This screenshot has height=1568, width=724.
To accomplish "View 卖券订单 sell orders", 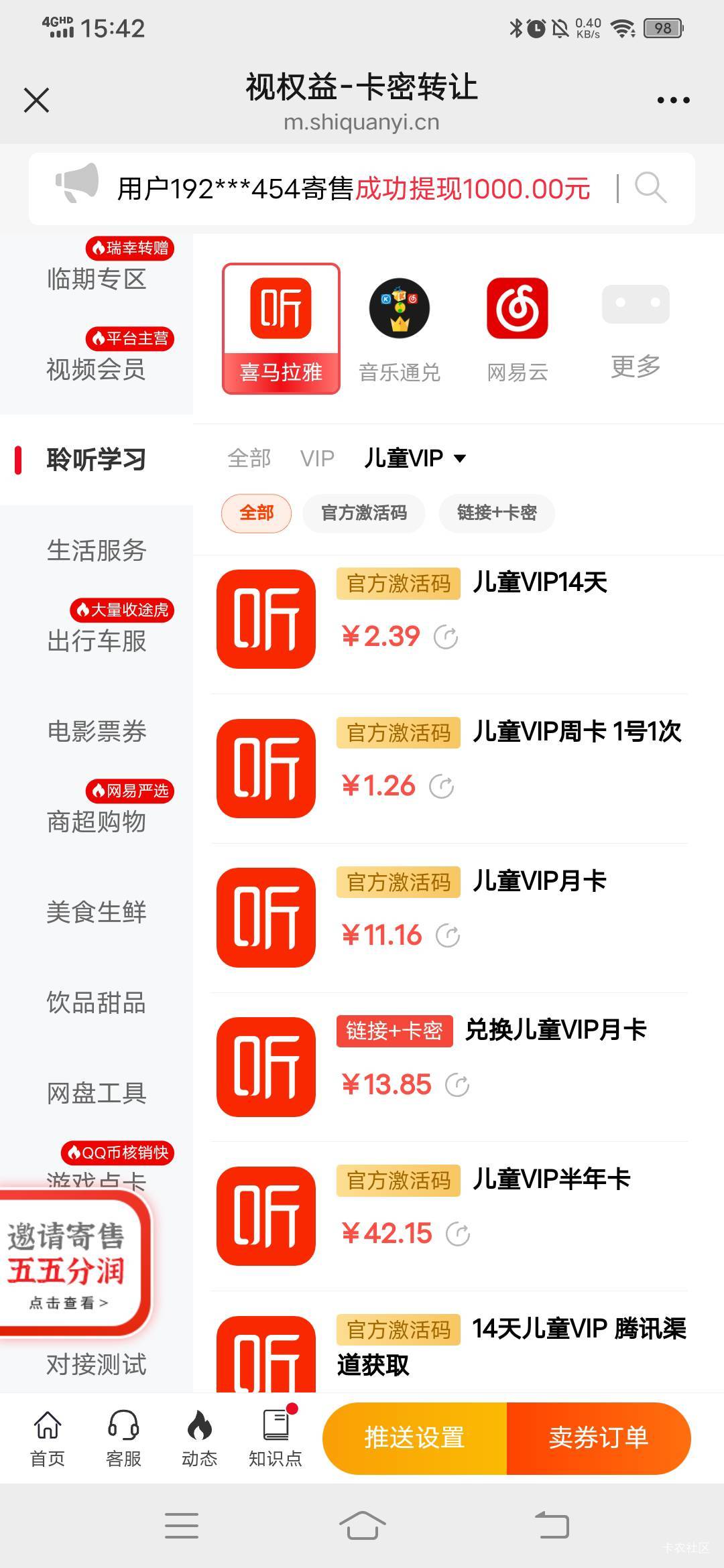I will coord(598,1437).
